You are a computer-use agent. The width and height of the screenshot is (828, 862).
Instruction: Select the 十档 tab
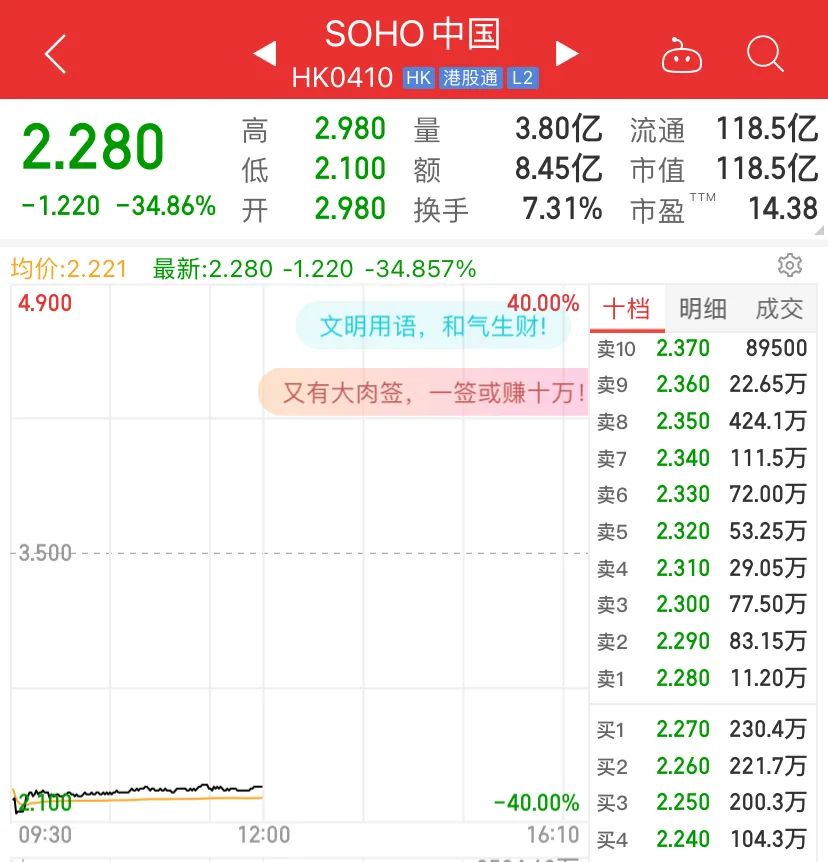pos(626,309)
